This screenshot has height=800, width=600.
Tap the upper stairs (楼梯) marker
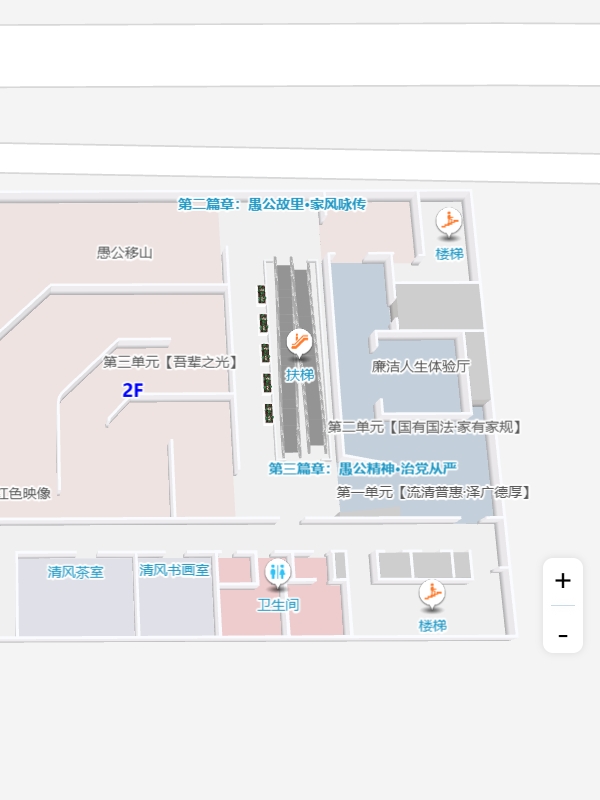click(450, 222)
